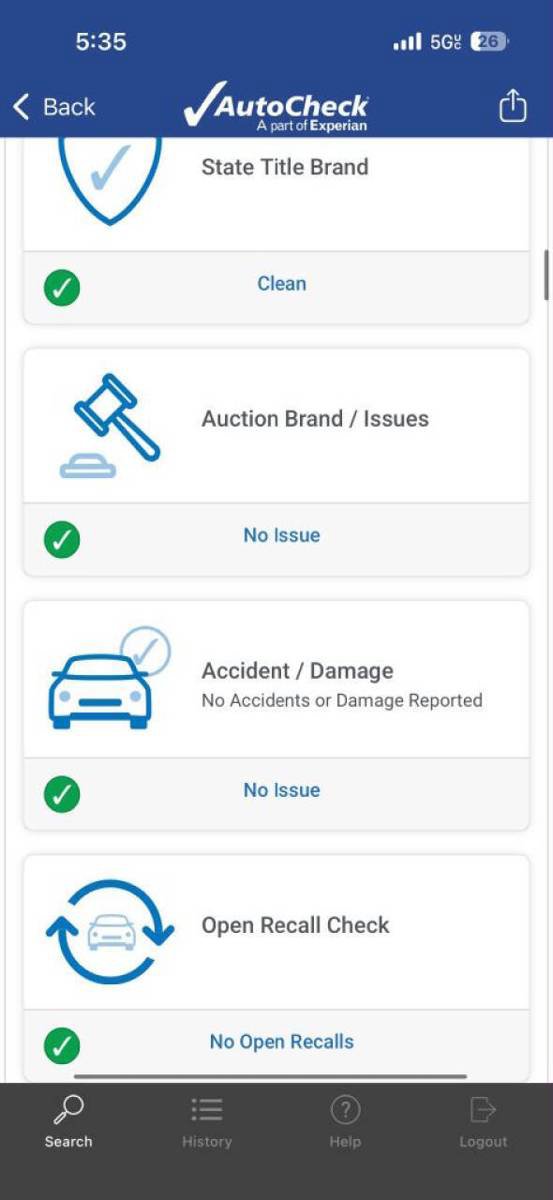Viewport: 553px width, 1200px height.
Task: Open the State Title Brand card
Action: point(276,231)
